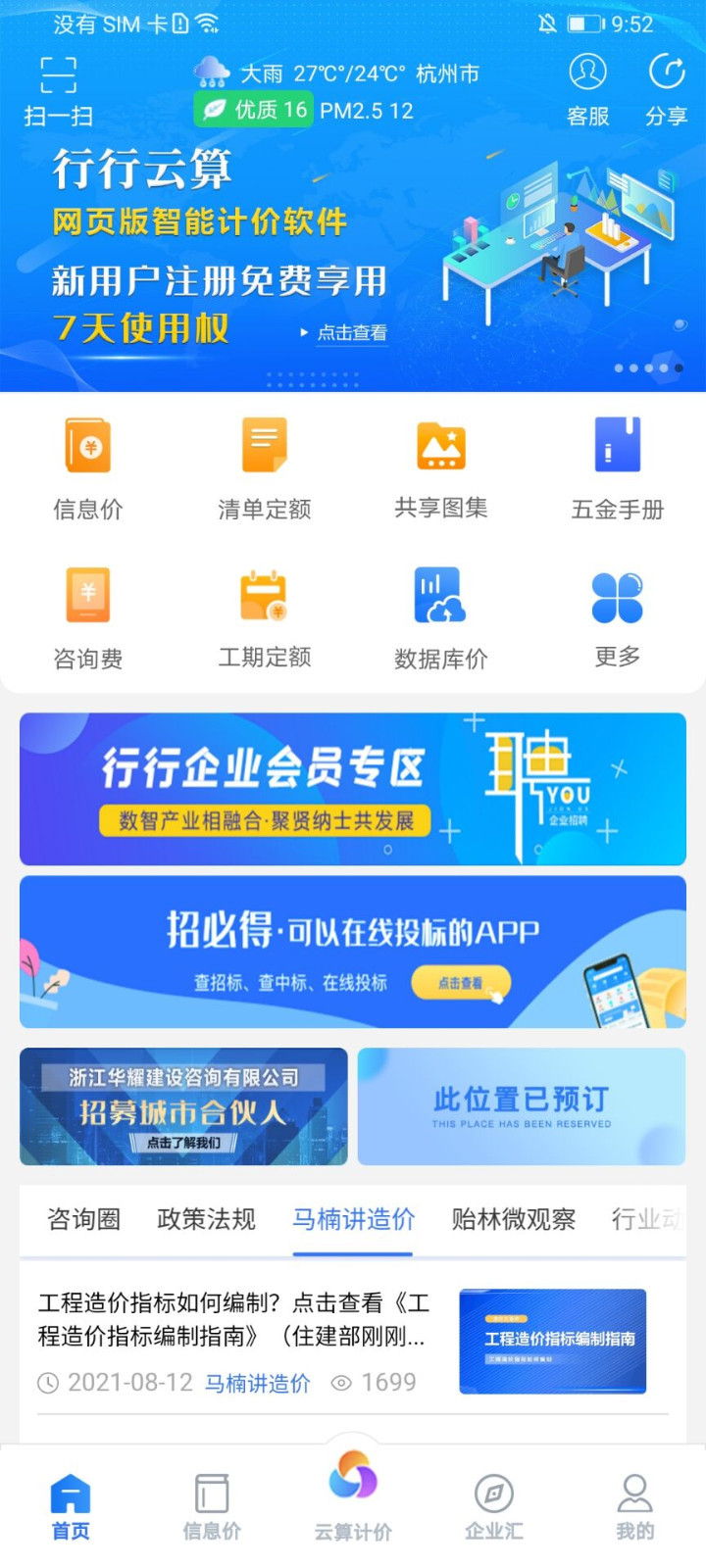Tap the 分享 share icon
This screenshot has height=1568, width=706.
667,90
